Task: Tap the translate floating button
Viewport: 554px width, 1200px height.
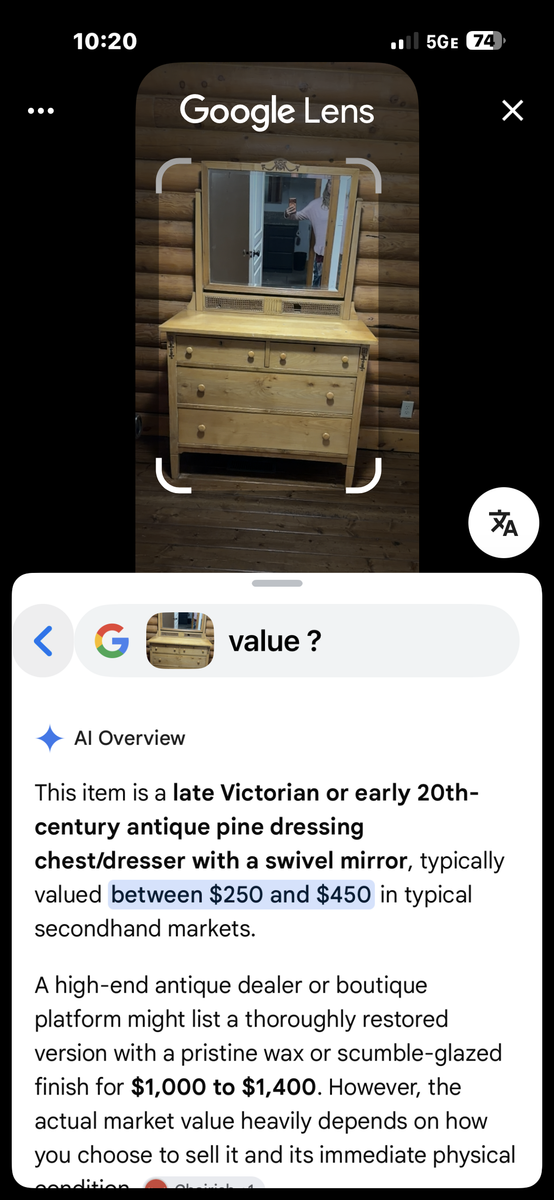Action: pos(503,523)
